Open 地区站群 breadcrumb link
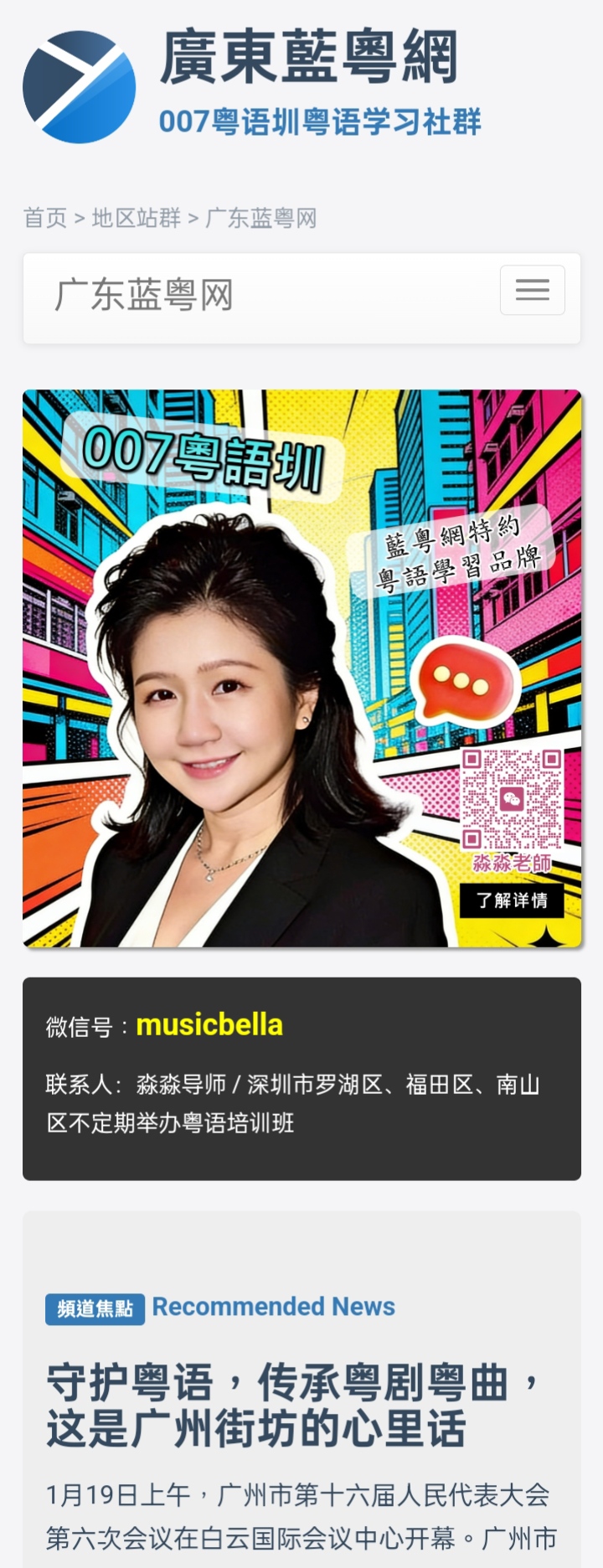This screenshot has height=1568, width=603. 136,219
